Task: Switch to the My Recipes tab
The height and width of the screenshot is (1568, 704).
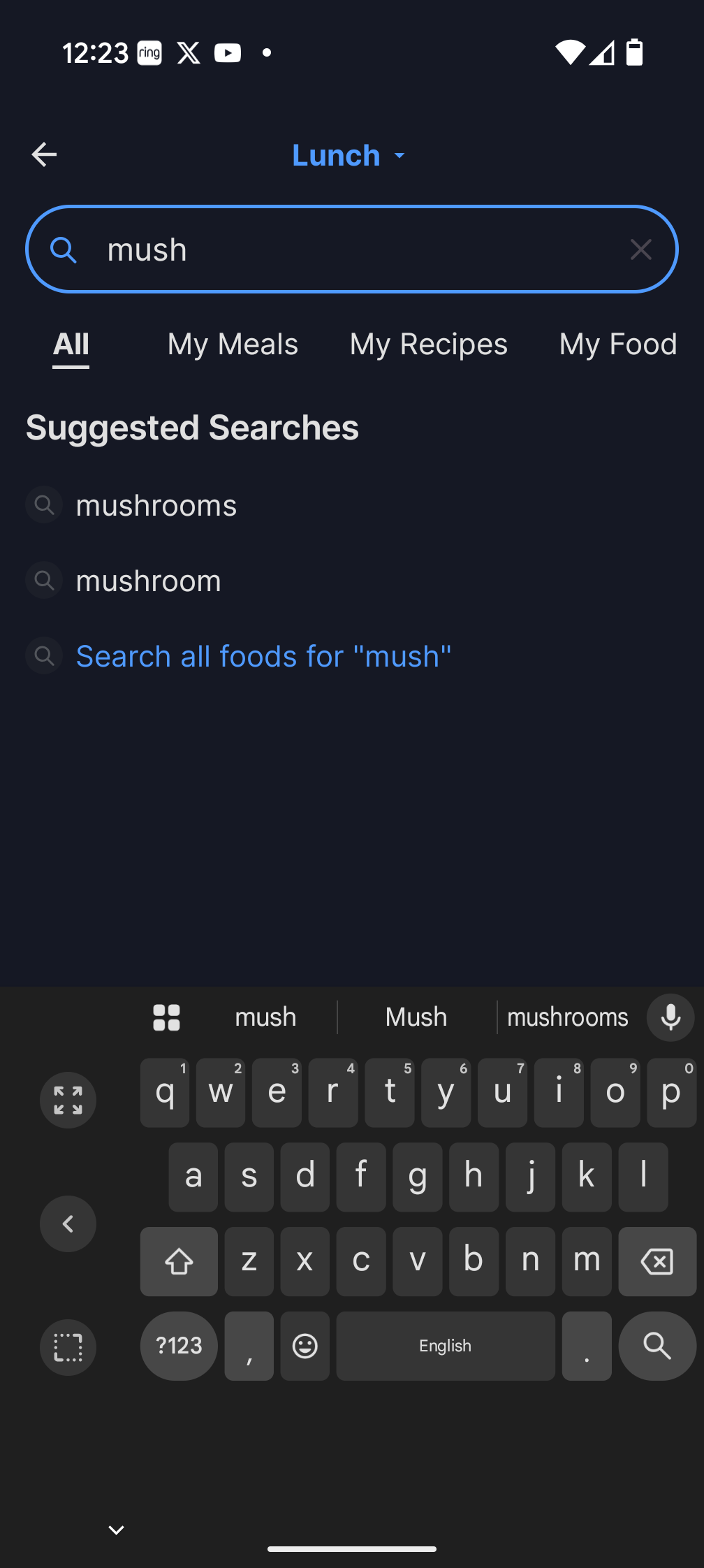Action: [428, 344]
